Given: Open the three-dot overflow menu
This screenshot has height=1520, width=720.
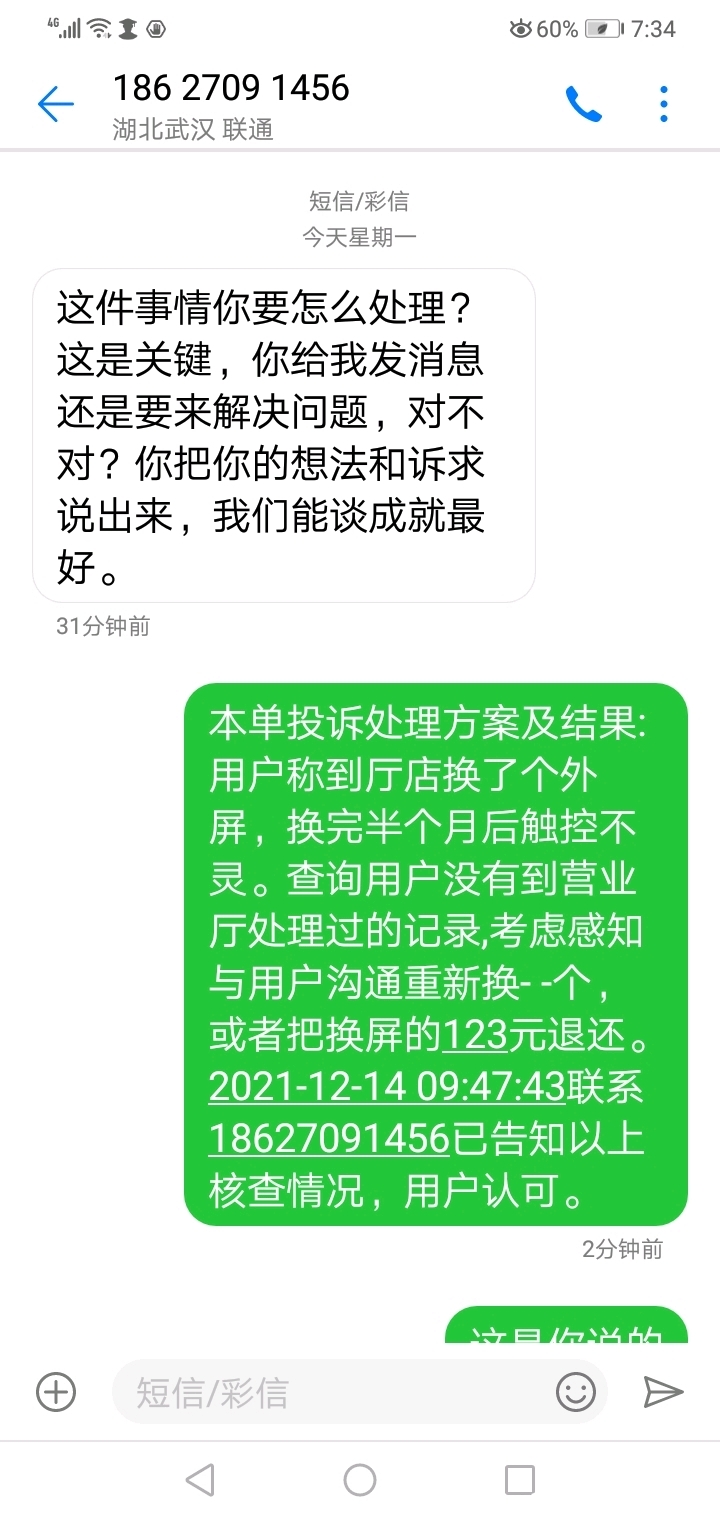Looking at the screenshot, I should pyautogui.click(x=664, y=104).
